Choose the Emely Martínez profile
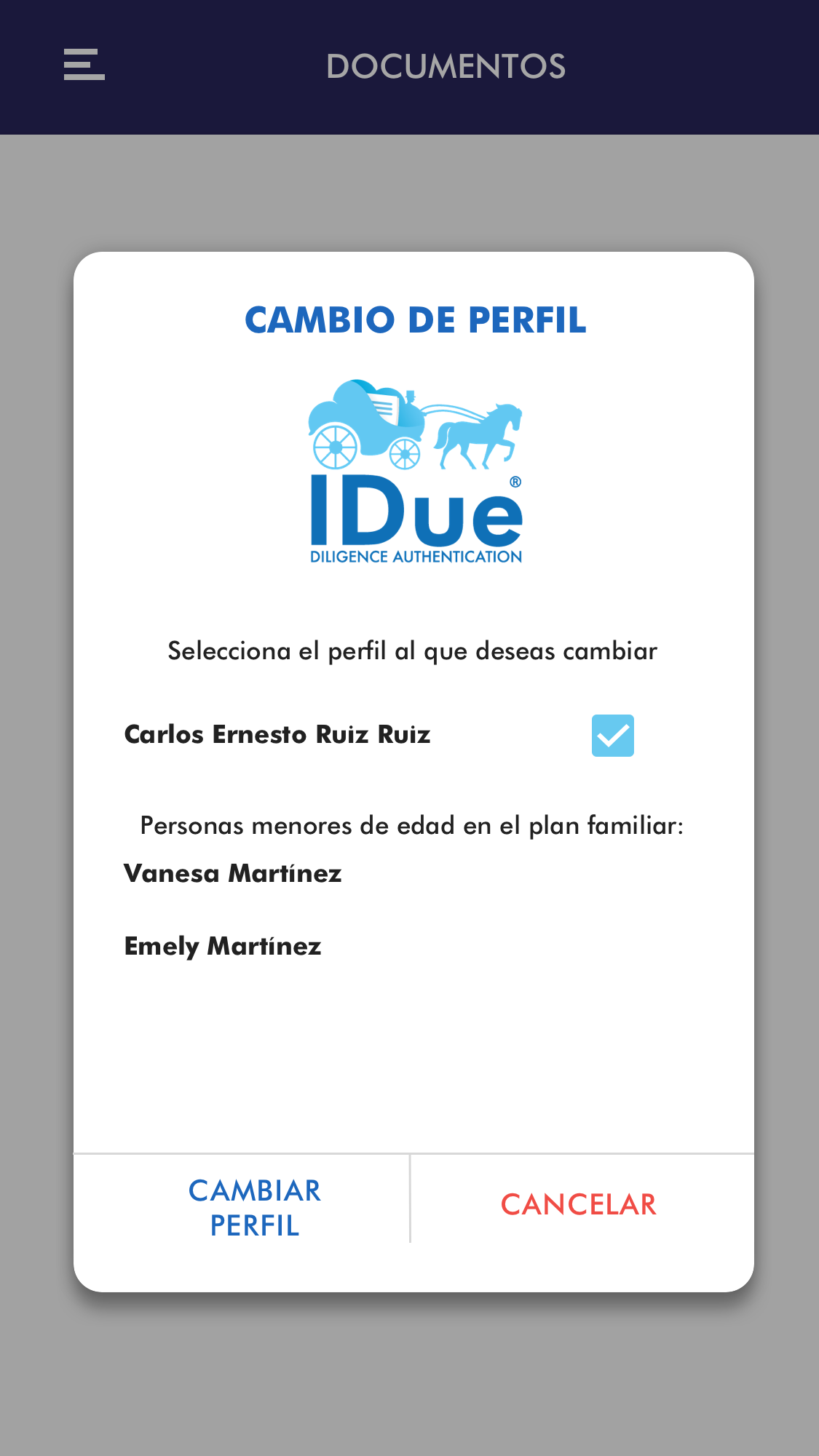This screenshot has height=1456, width=819. (x=223, y=946)
